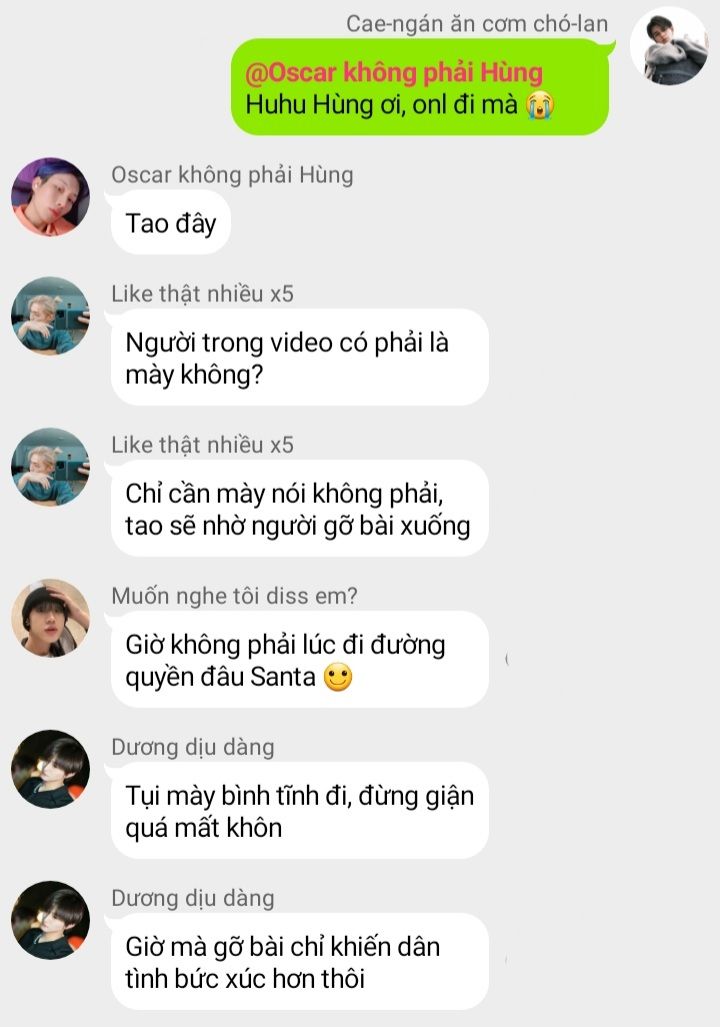Viewport: 720px width, 1027px height.
Task: View Oscar không phải Hùng's avatar beside "Tao đây"
Action: tap(50, 197)
